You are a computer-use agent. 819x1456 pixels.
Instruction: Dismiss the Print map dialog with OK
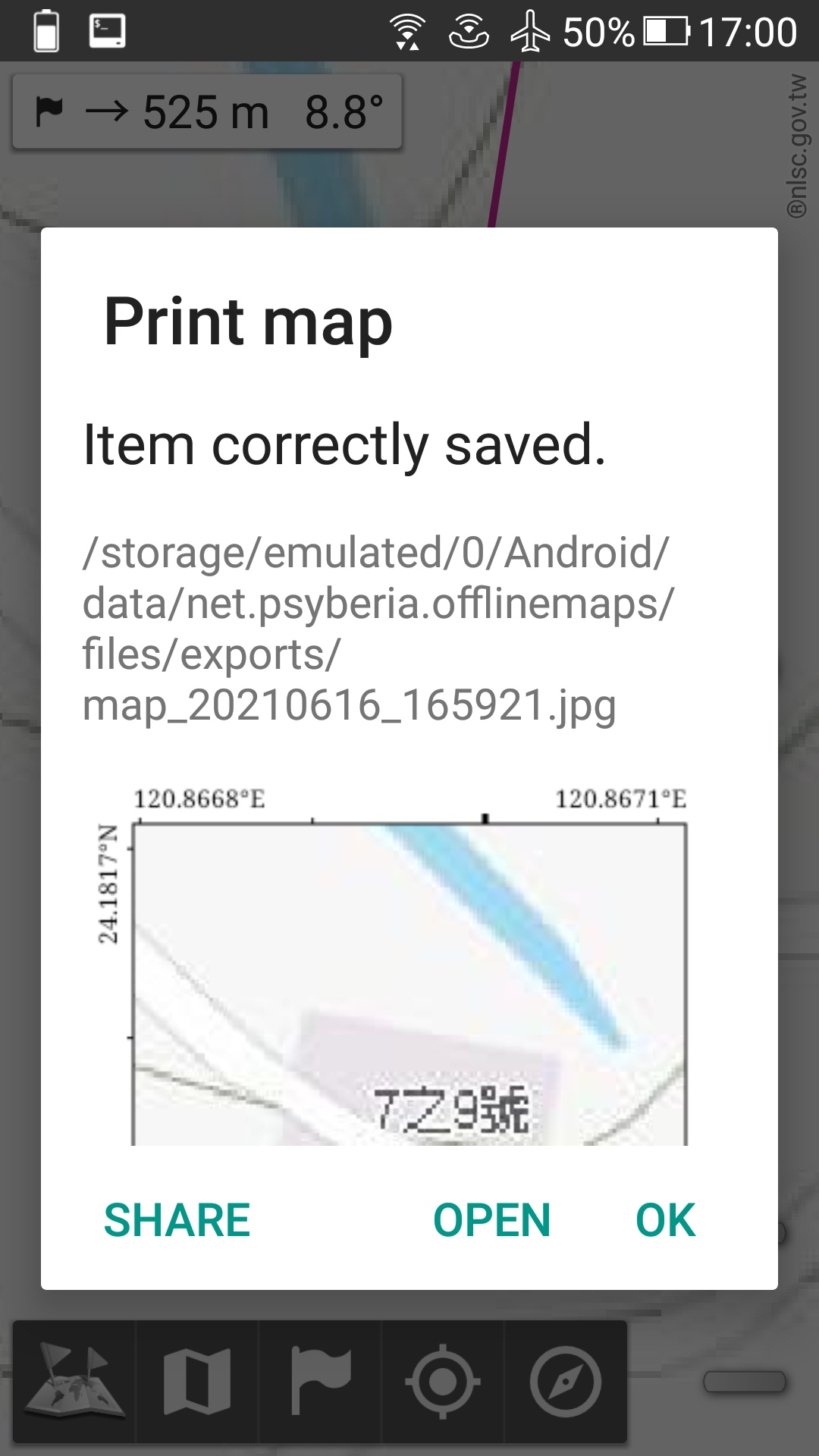pyautogui.click(x=665, y=1220)
